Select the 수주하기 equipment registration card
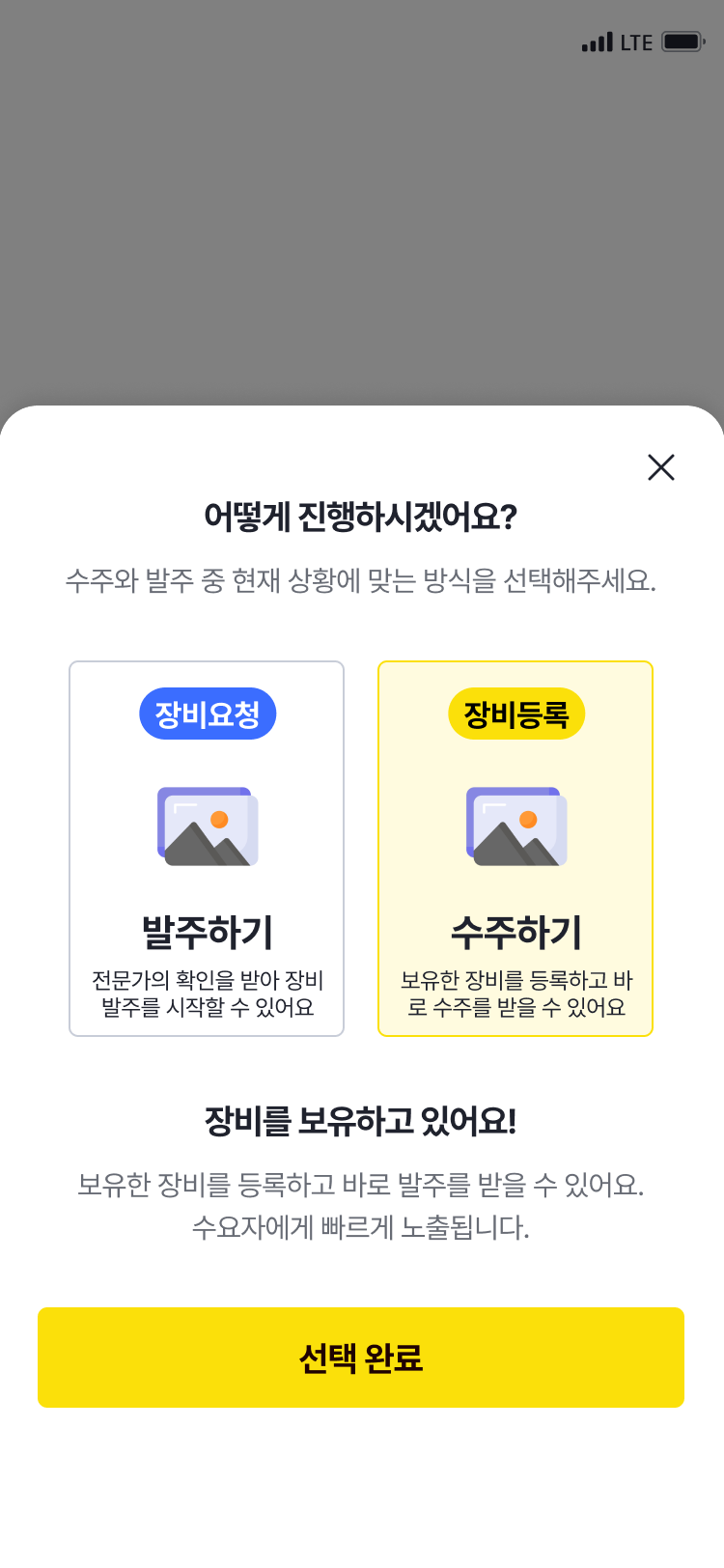The height and width of the screenshot is (1568, 724). coord(515,849)
